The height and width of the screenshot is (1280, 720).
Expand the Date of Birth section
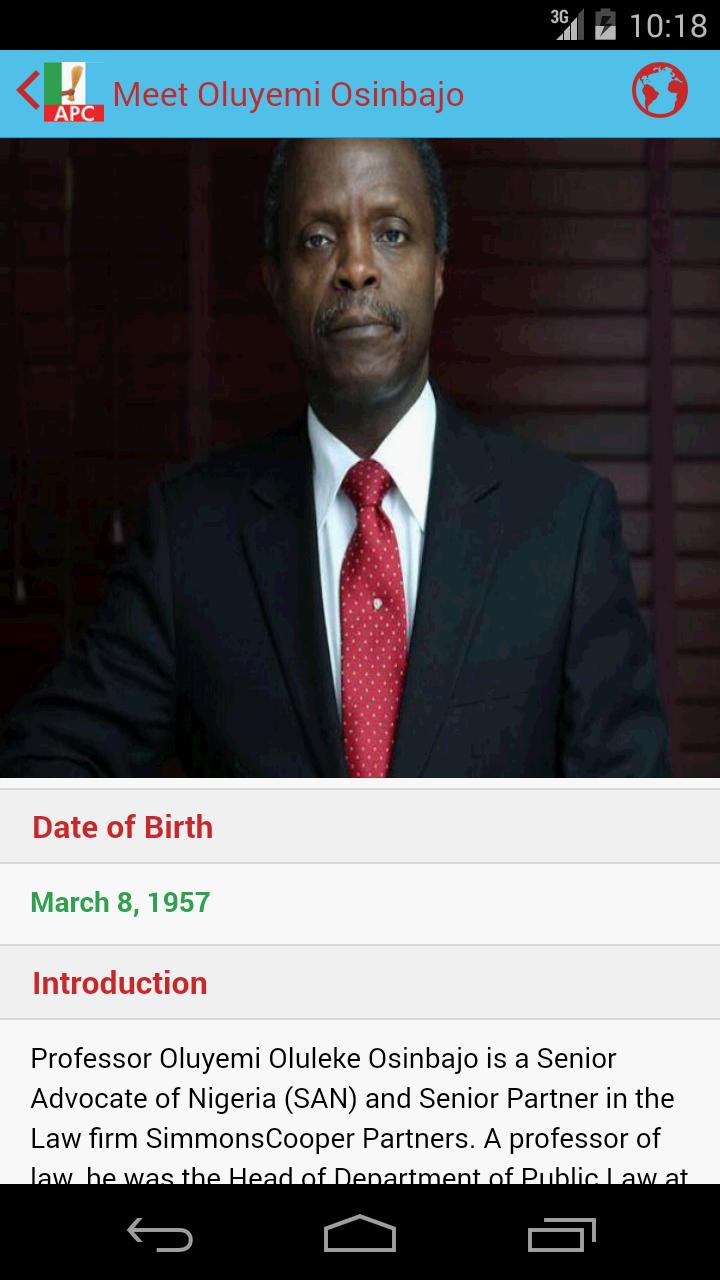(x=122, y=826)
